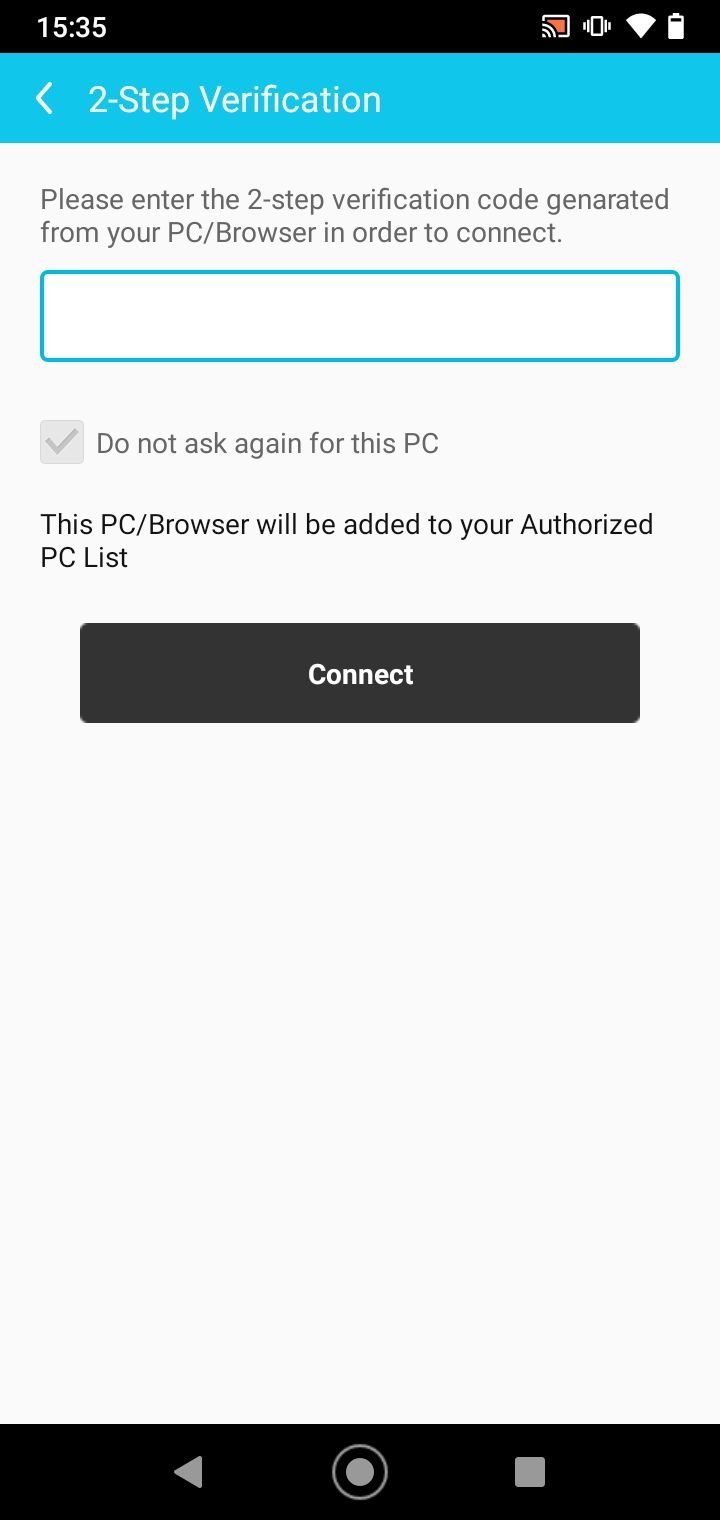Go back from 2-Step Verification
The height and width of the screenshot is (1520, 720).
[x=44, y=99]
